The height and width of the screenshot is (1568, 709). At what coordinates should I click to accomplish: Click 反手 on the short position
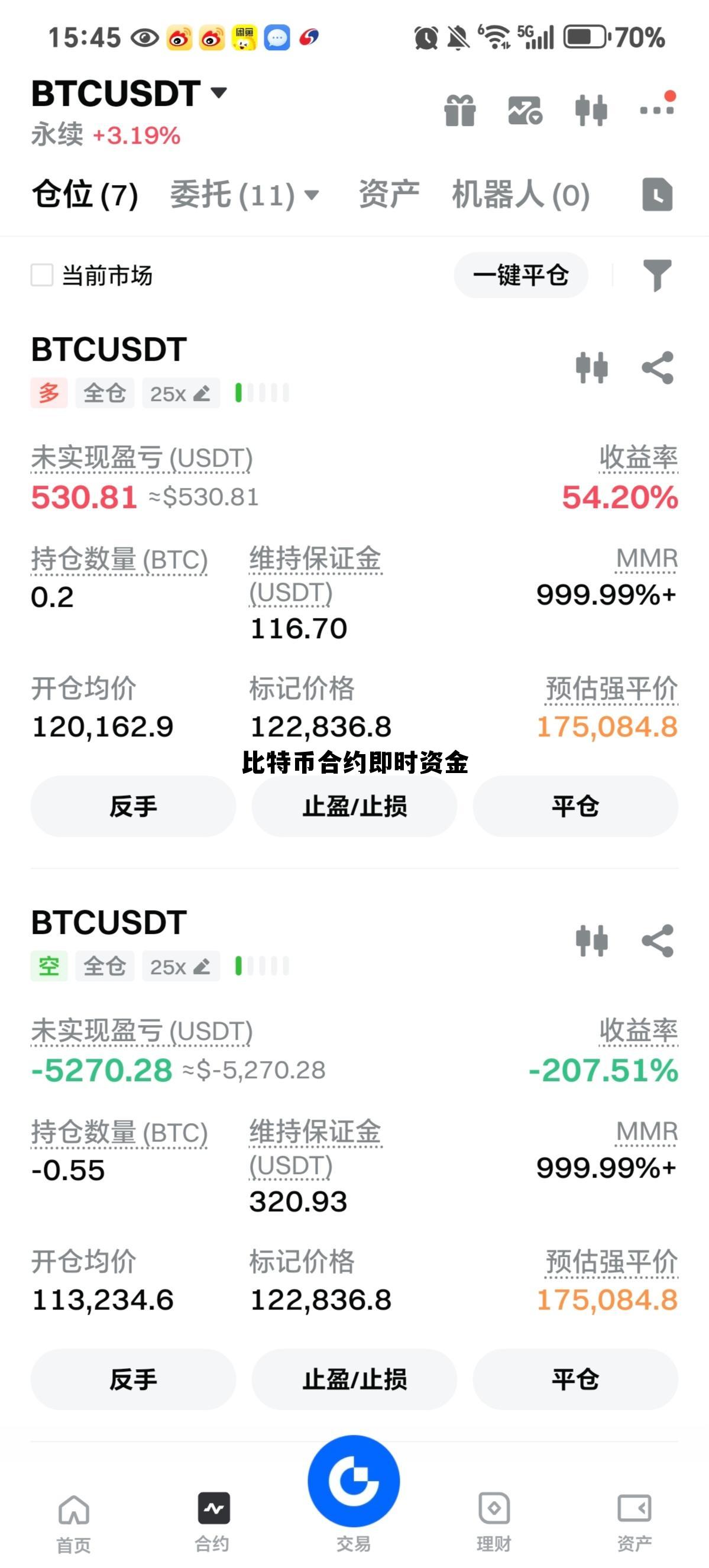click(x=132, y=1380)
